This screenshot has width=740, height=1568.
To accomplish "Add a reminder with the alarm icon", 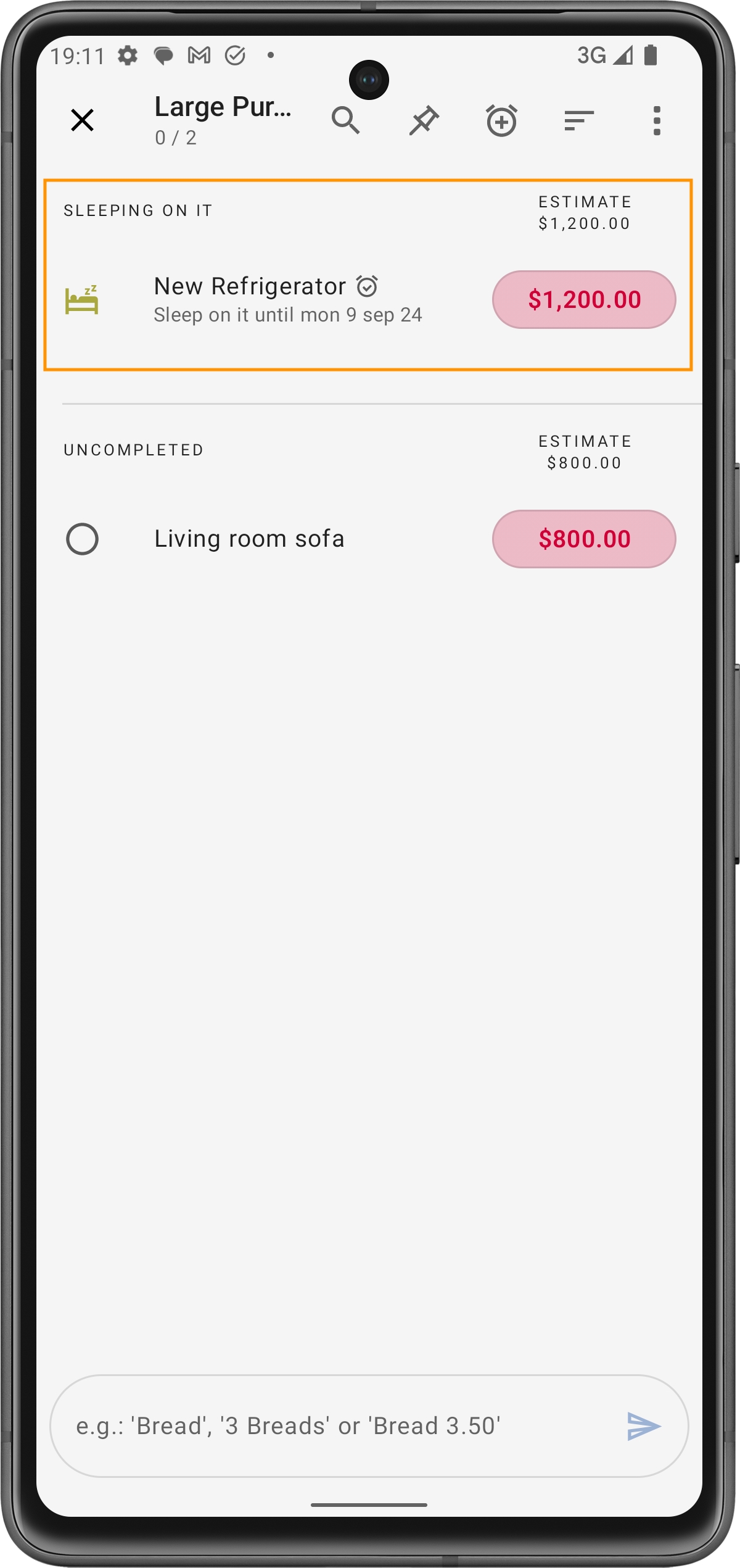I will (x=501, y=120).
